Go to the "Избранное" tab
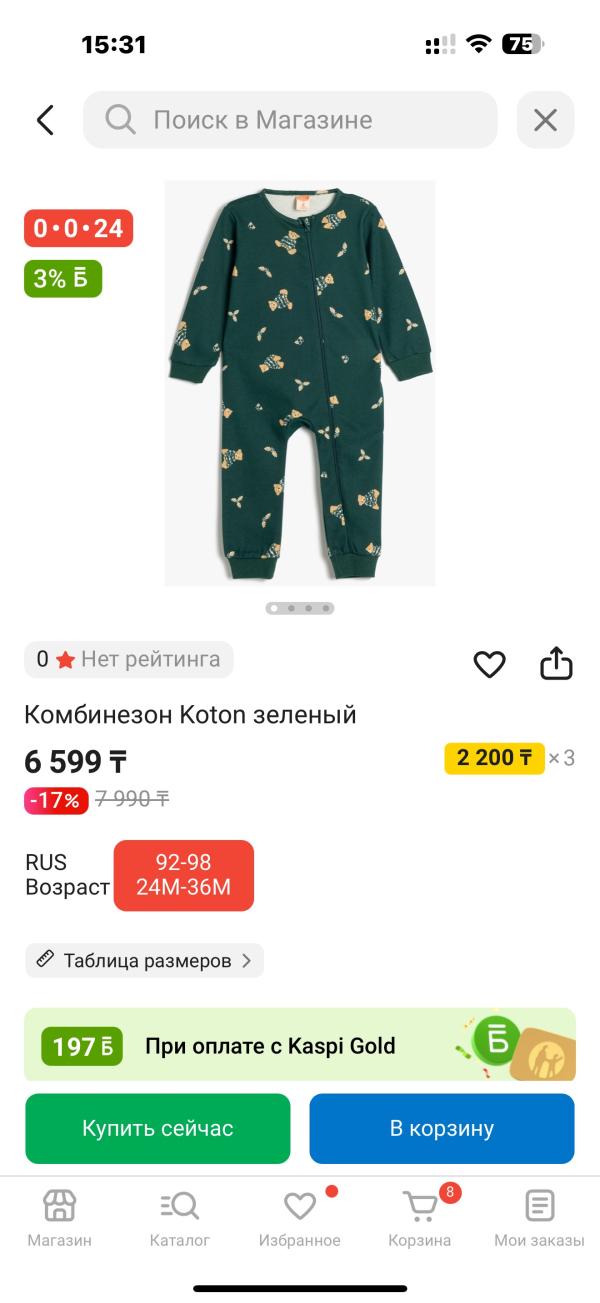The image size is (600, 1303). point(300,1218)
